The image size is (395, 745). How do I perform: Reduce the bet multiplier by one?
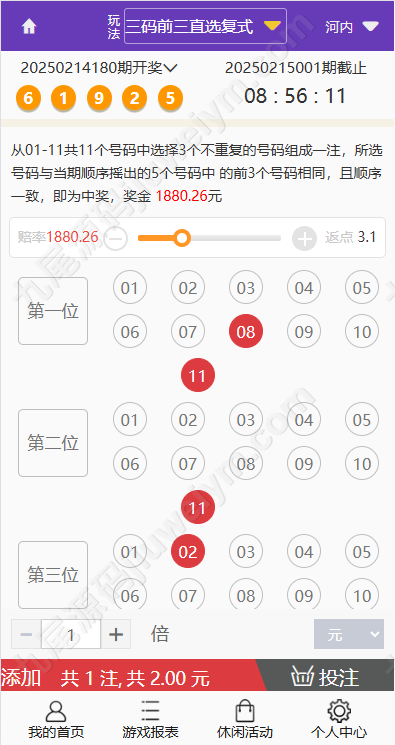click(x=27, y=634)
